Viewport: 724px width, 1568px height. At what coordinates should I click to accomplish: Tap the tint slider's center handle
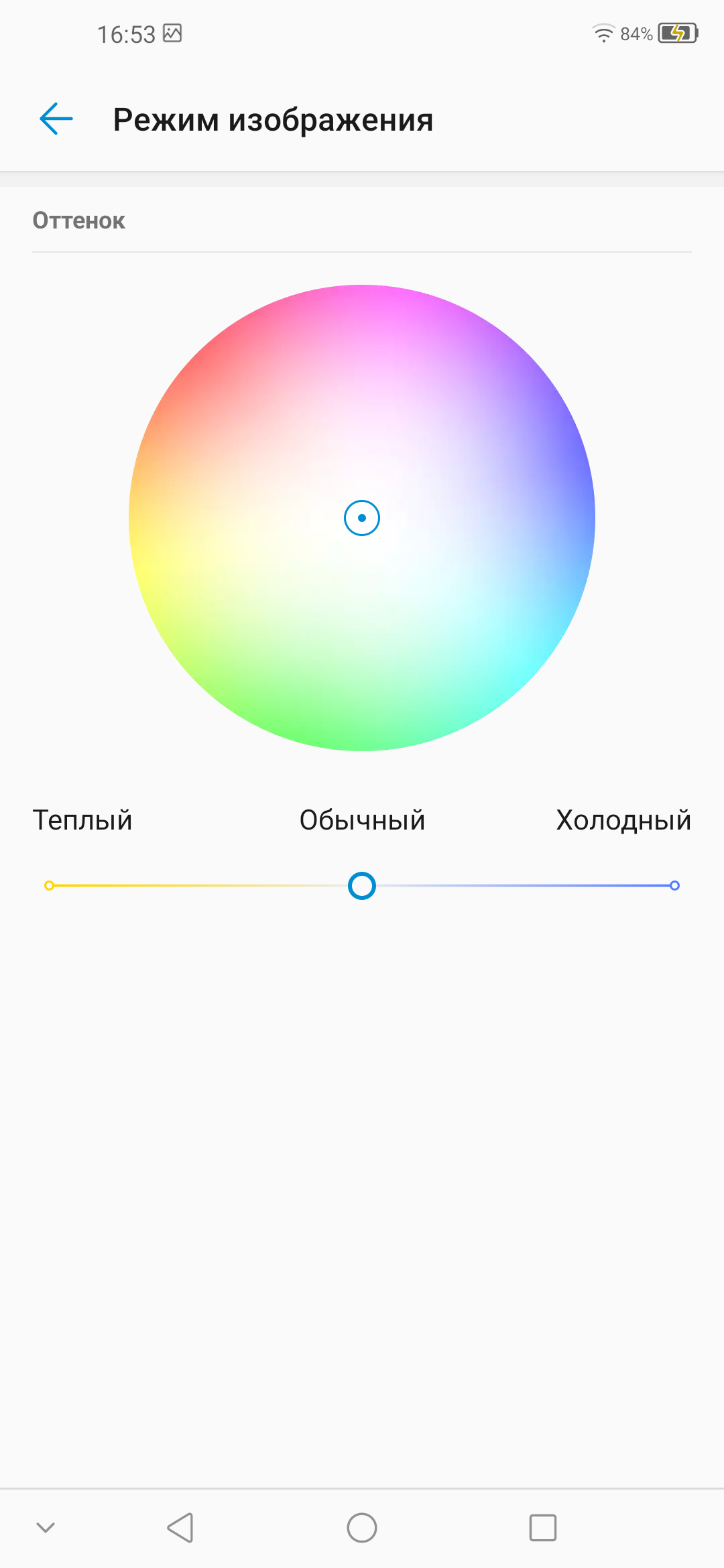[x=362, y=886]
